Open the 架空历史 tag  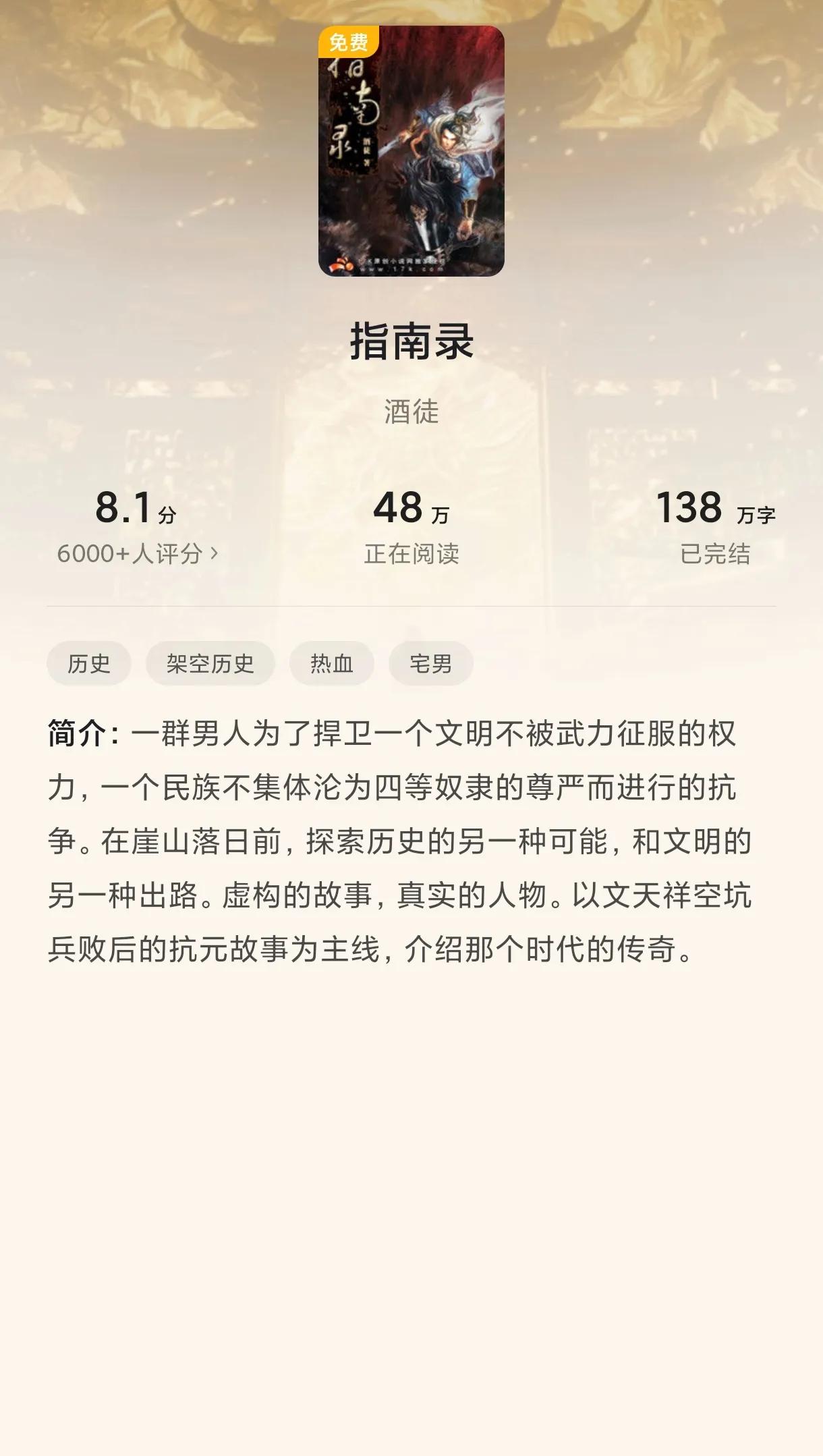pyautogui.click(x=210, y=664)
